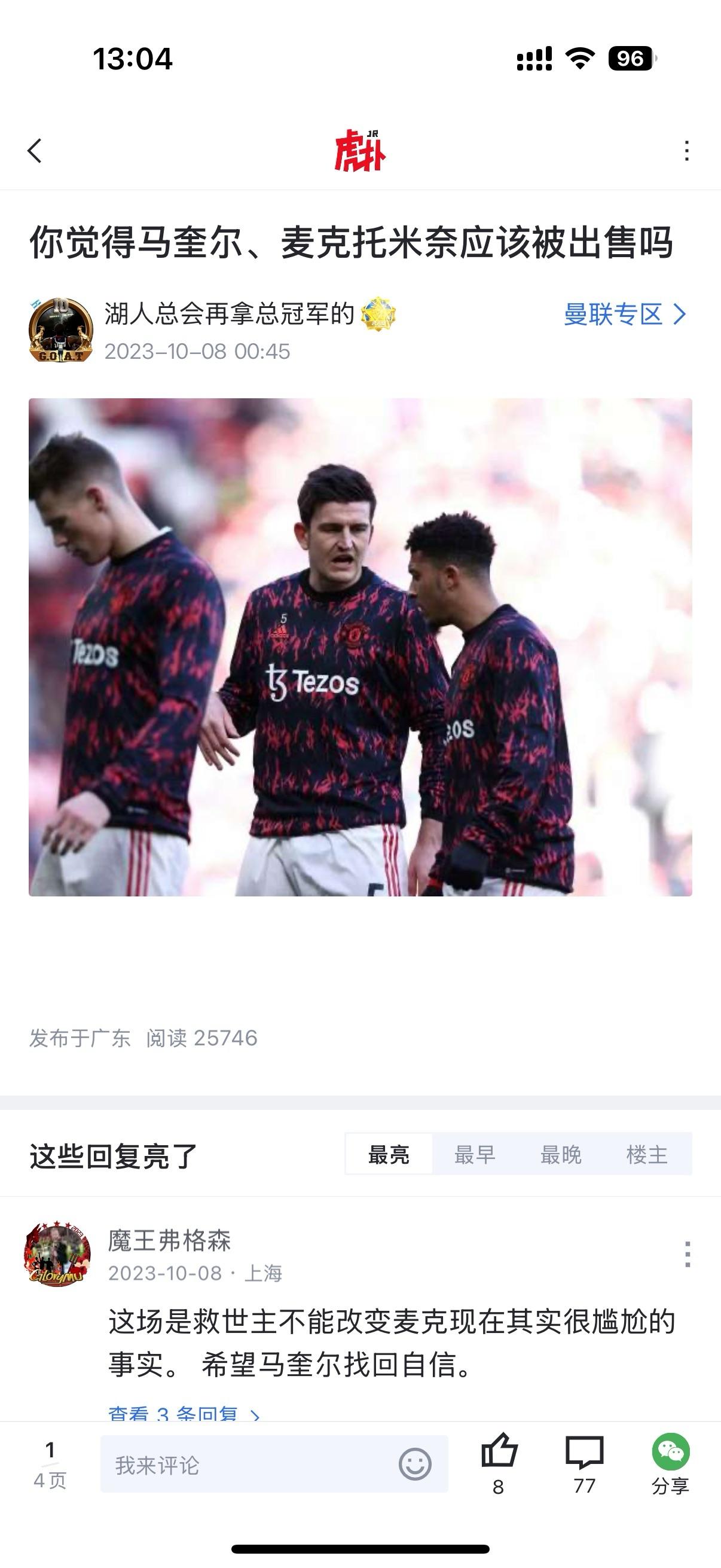Open the page selector showing 1 of 4页
Viewport: 721px width, 1568px height.
50,1465
